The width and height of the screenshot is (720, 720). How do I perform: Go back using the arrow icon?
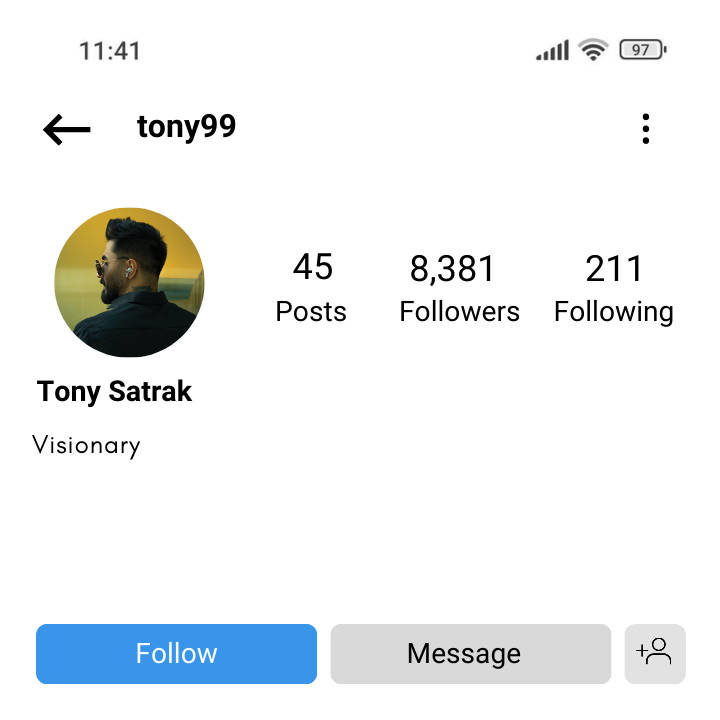(67, 129)
